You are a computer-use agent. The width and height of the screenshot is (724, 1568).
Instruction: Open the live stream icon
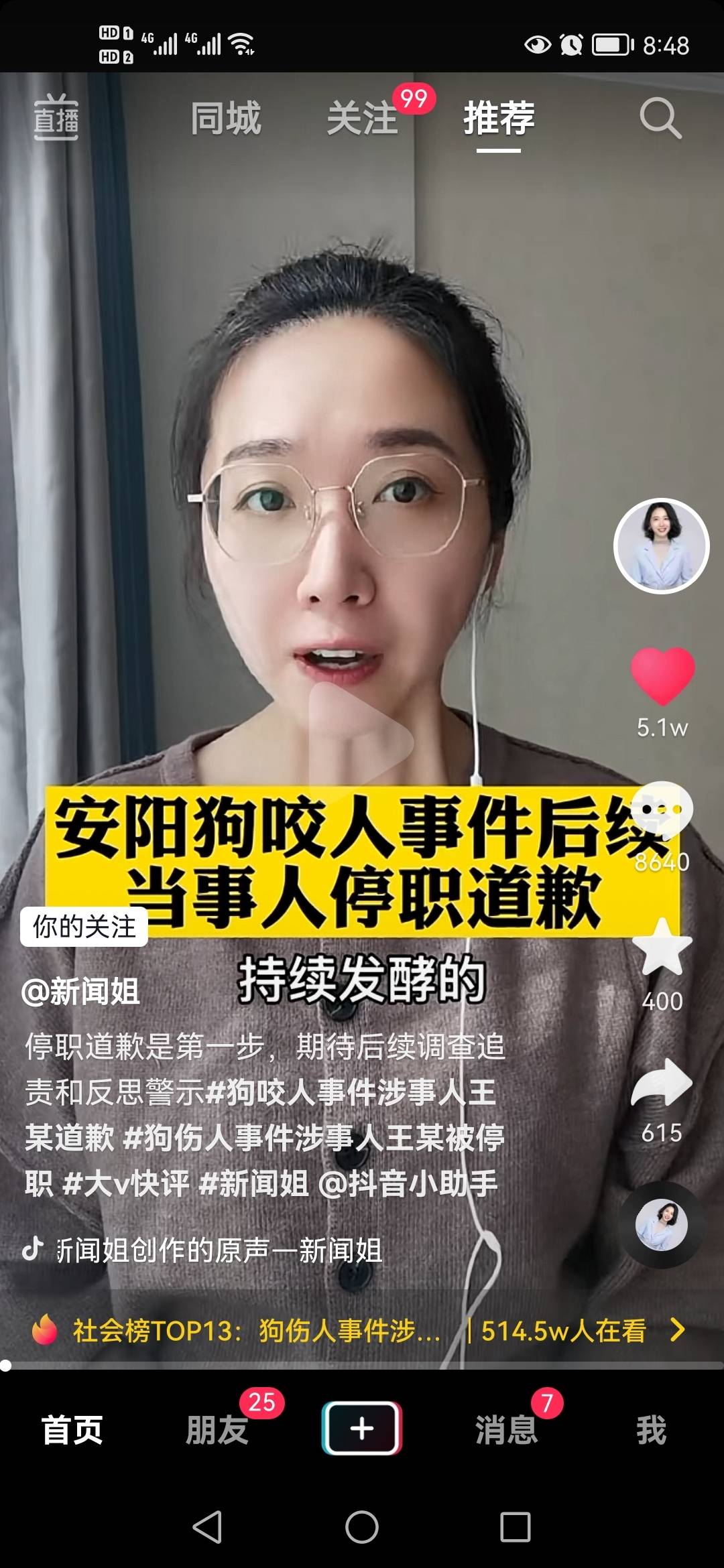click(x=56, y=118)
